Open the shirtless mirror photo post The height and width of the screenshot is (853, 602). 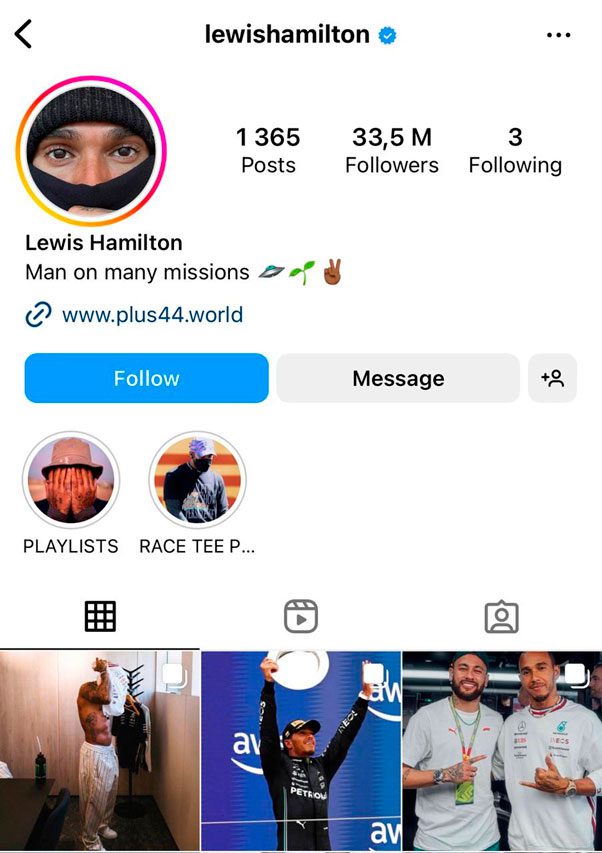(99, 752)
